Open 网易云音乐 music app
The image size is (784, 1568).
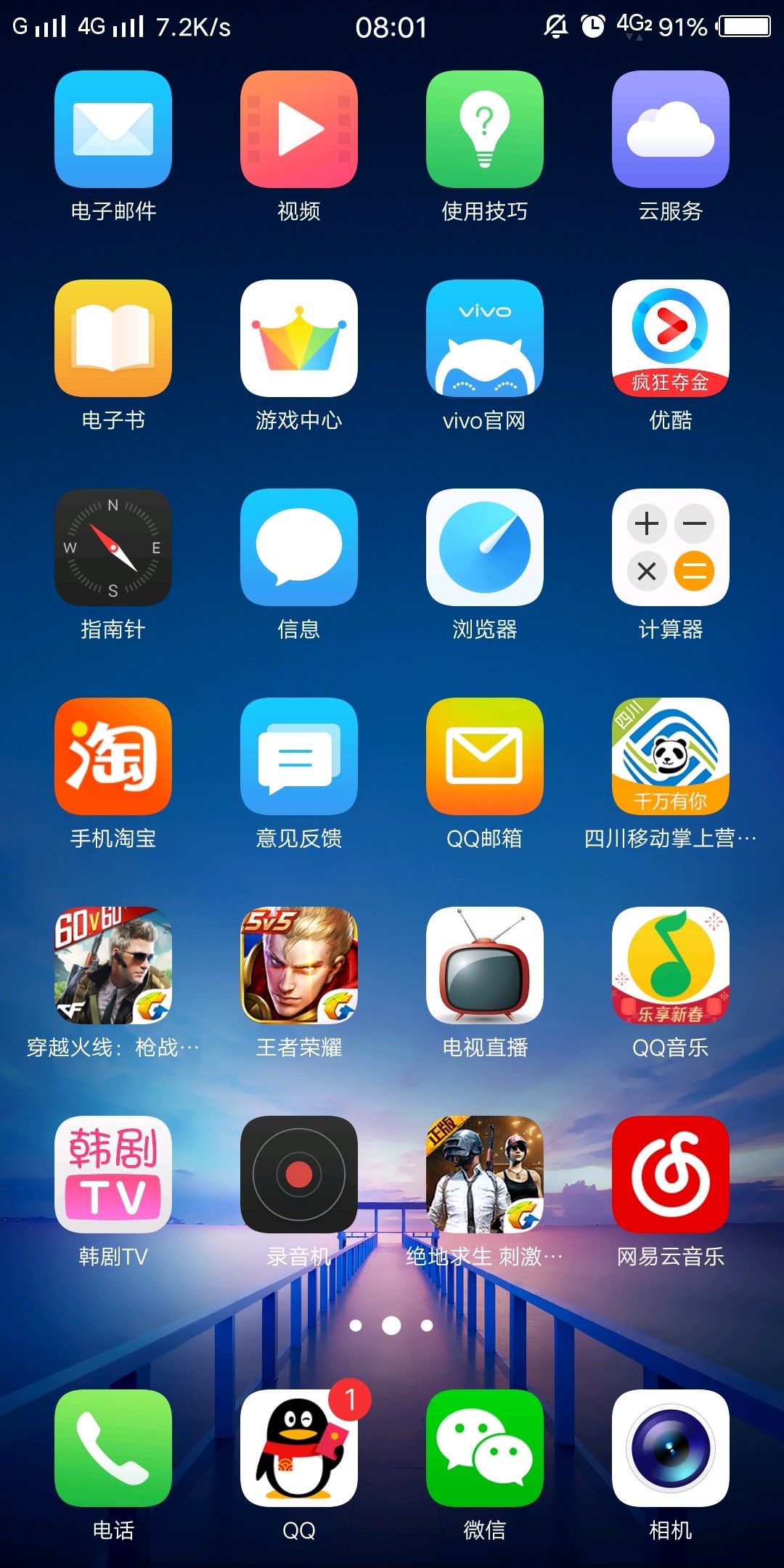coord(671,1175)
